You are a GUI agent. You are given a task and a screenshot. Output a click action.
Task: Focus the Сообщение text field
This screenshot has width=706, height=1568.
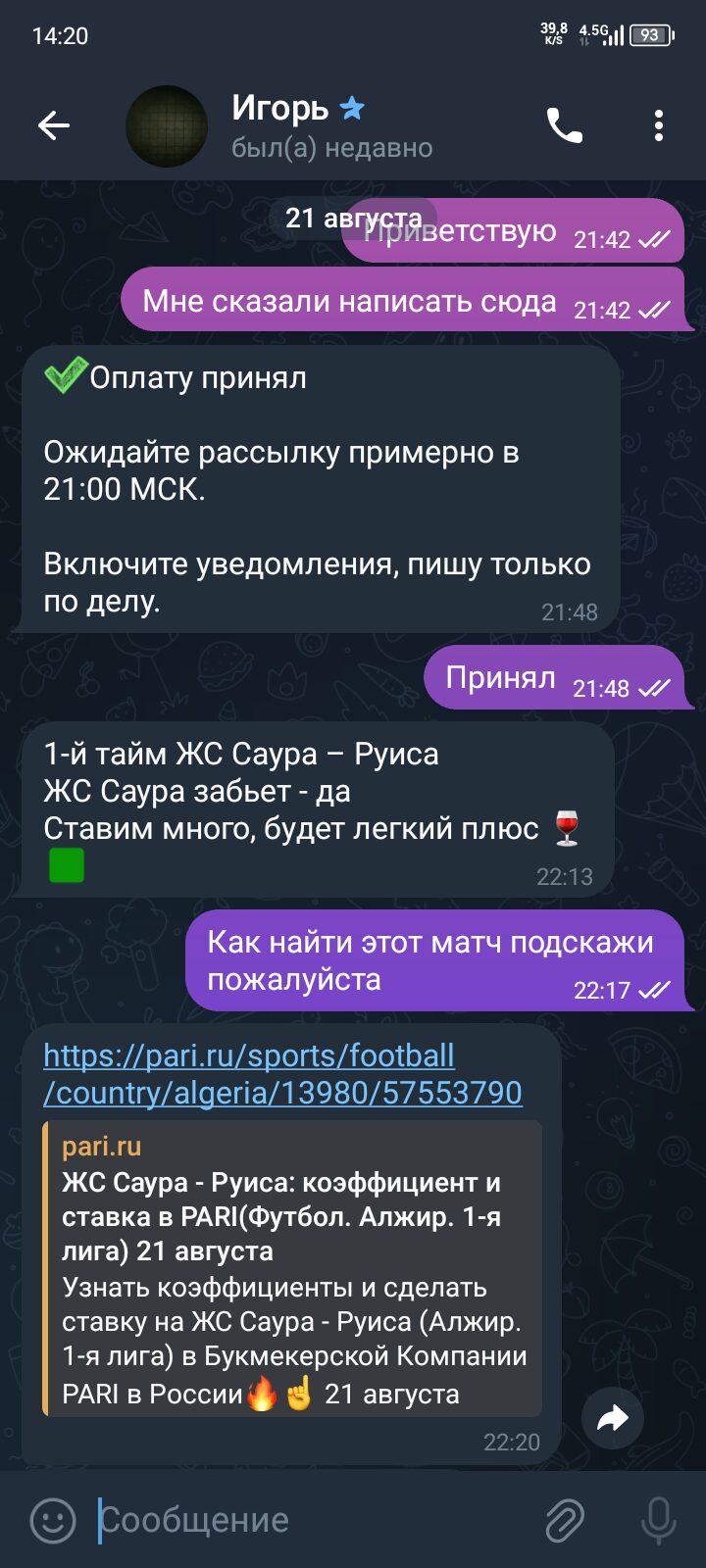pos(314,1521)
